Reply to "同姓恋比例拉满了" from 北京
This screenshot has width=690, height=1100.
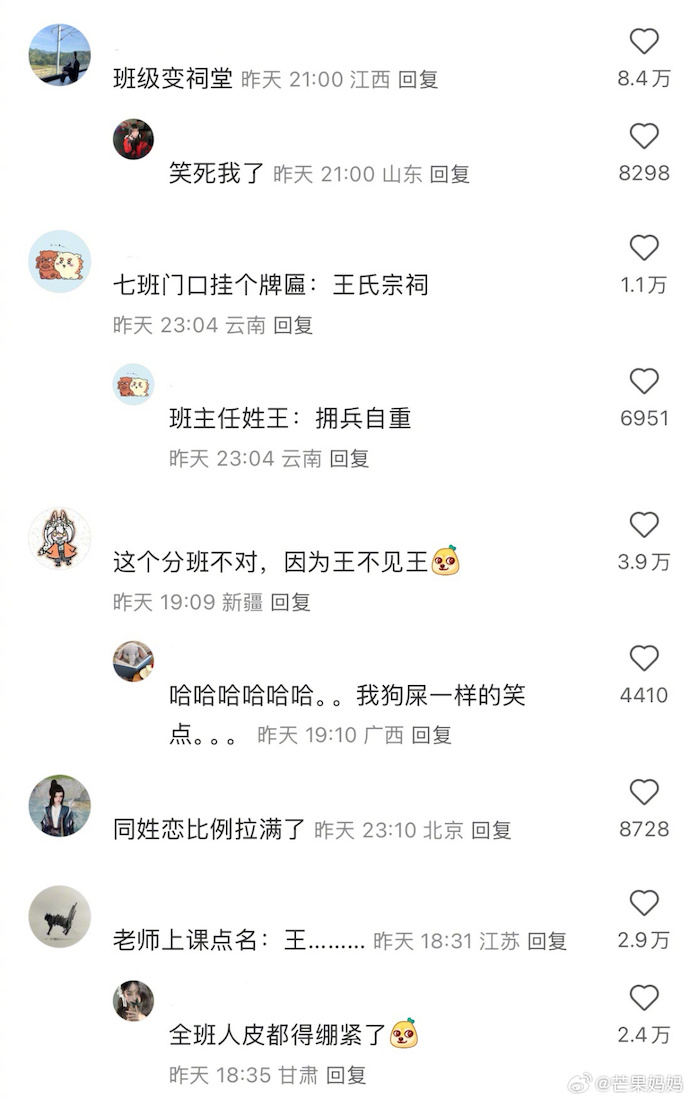click(x=491, y=830)
